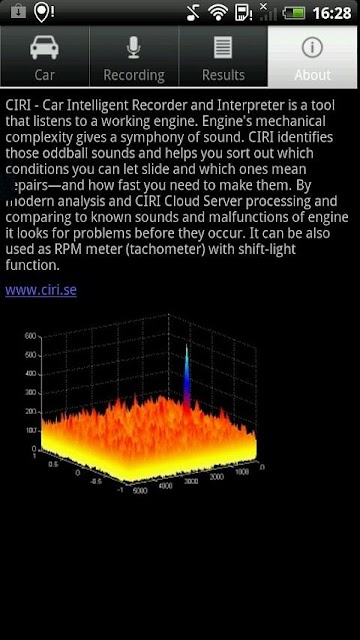Switch to the Car tab
360x640 pixels.
(x=44, y=57)
